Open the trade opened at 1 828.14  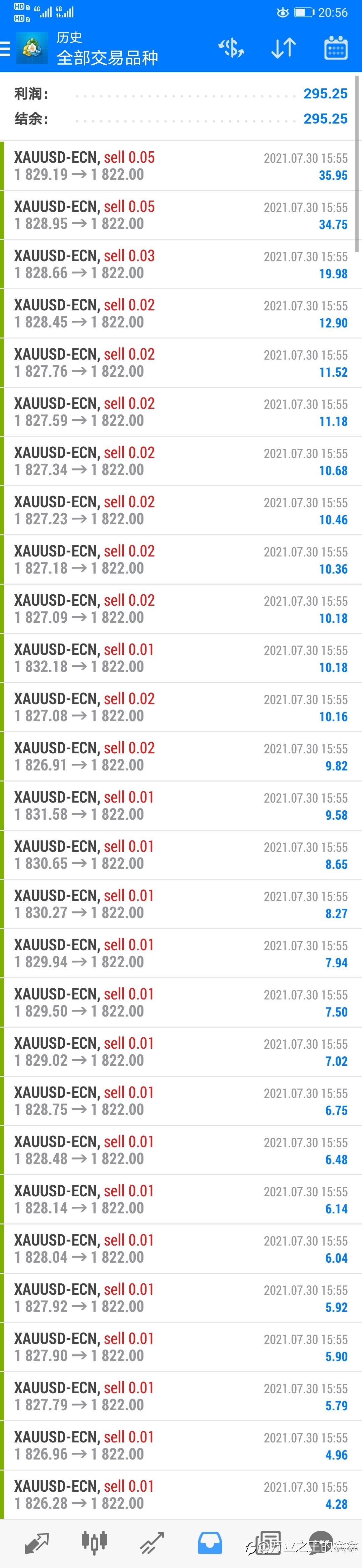[x=181, y=1200]
